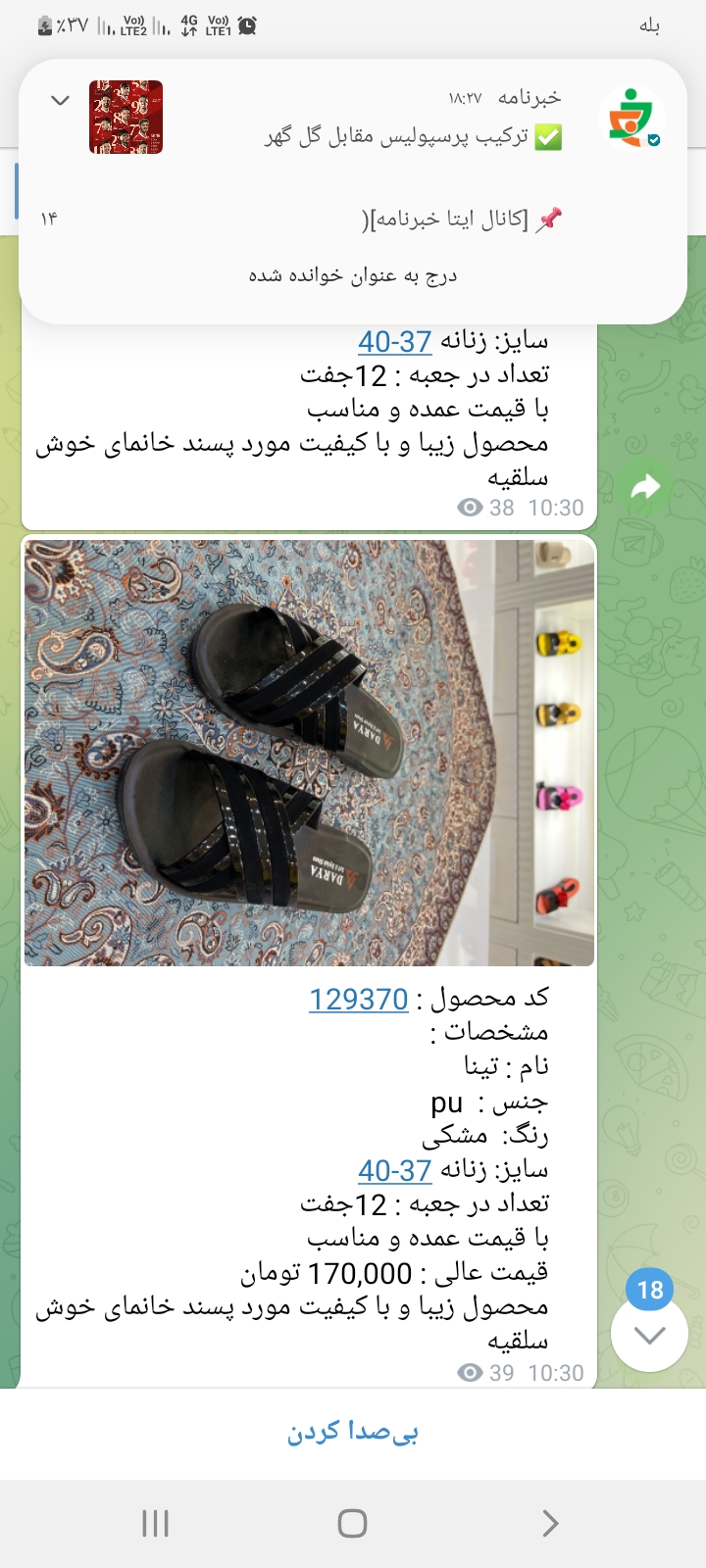Tap the 40-37 size link under رنگ: مشکی
Screen dimensions: 706x1568
(x=394, y=1171)
